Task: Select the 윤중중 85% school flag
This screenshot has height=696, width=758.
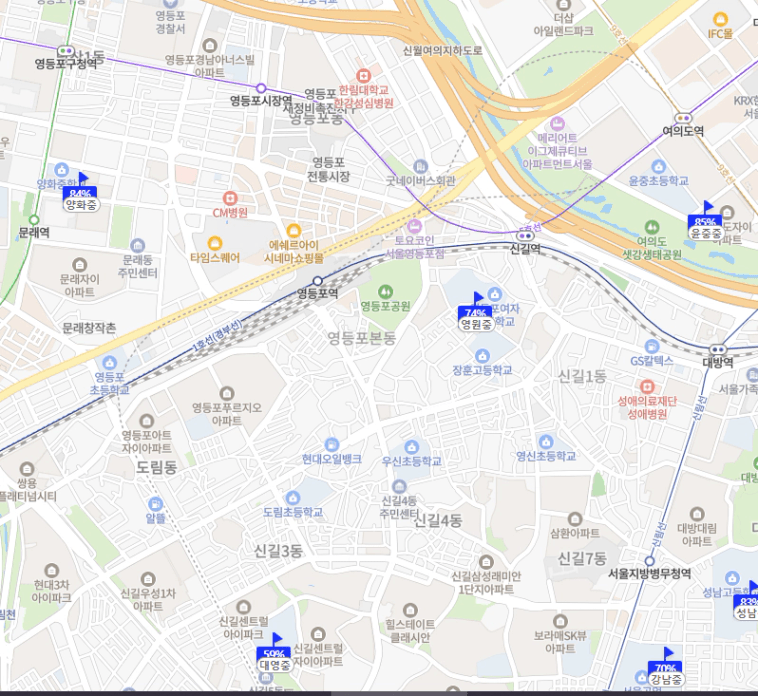Action: 706,221
